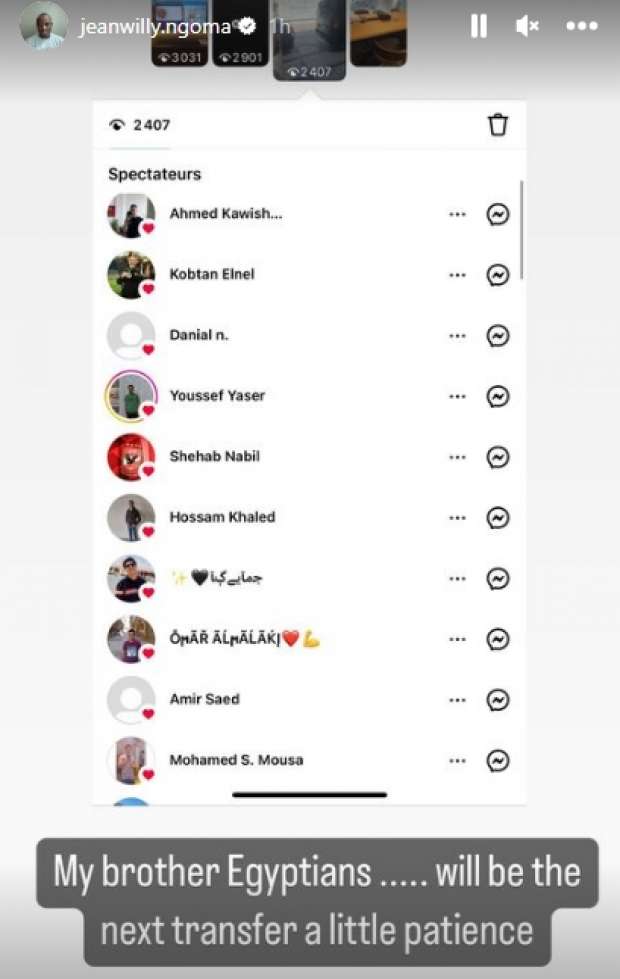This screenshot has height=979, width=620.
Task: Unmute the story audio
Action: pos(527,27)
